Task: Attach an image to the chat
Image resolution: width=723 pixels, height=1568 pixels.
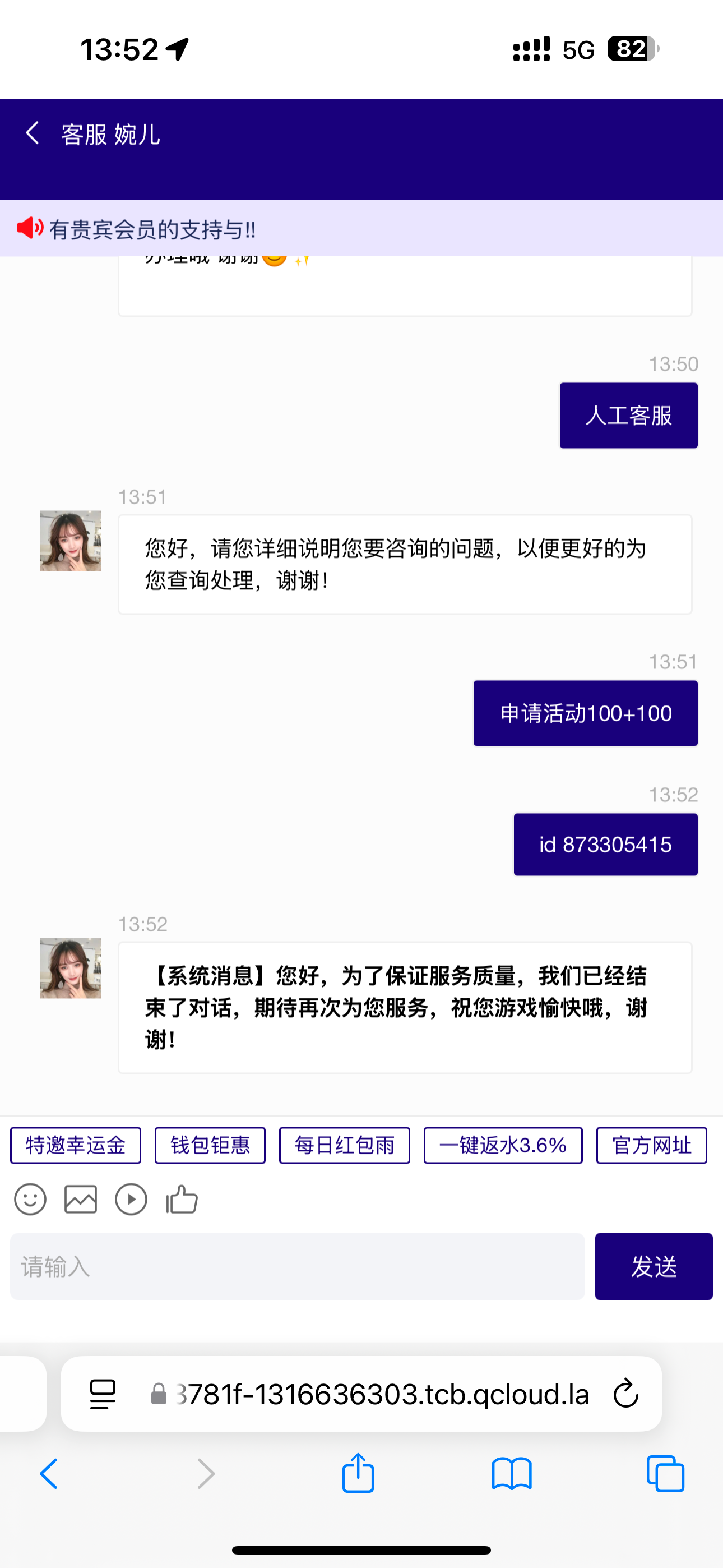Action: coord(81,1200)
